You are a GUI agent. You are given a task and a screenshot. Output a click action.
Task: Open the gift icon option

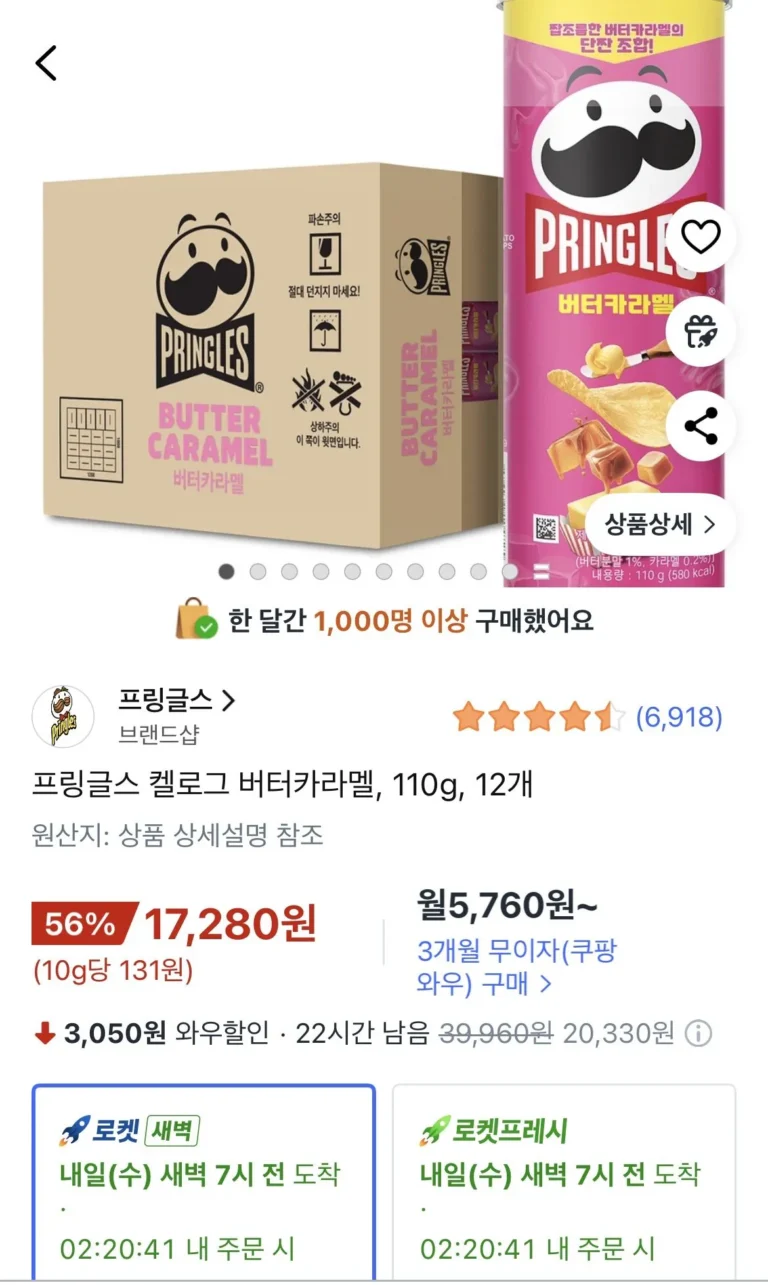701,331
